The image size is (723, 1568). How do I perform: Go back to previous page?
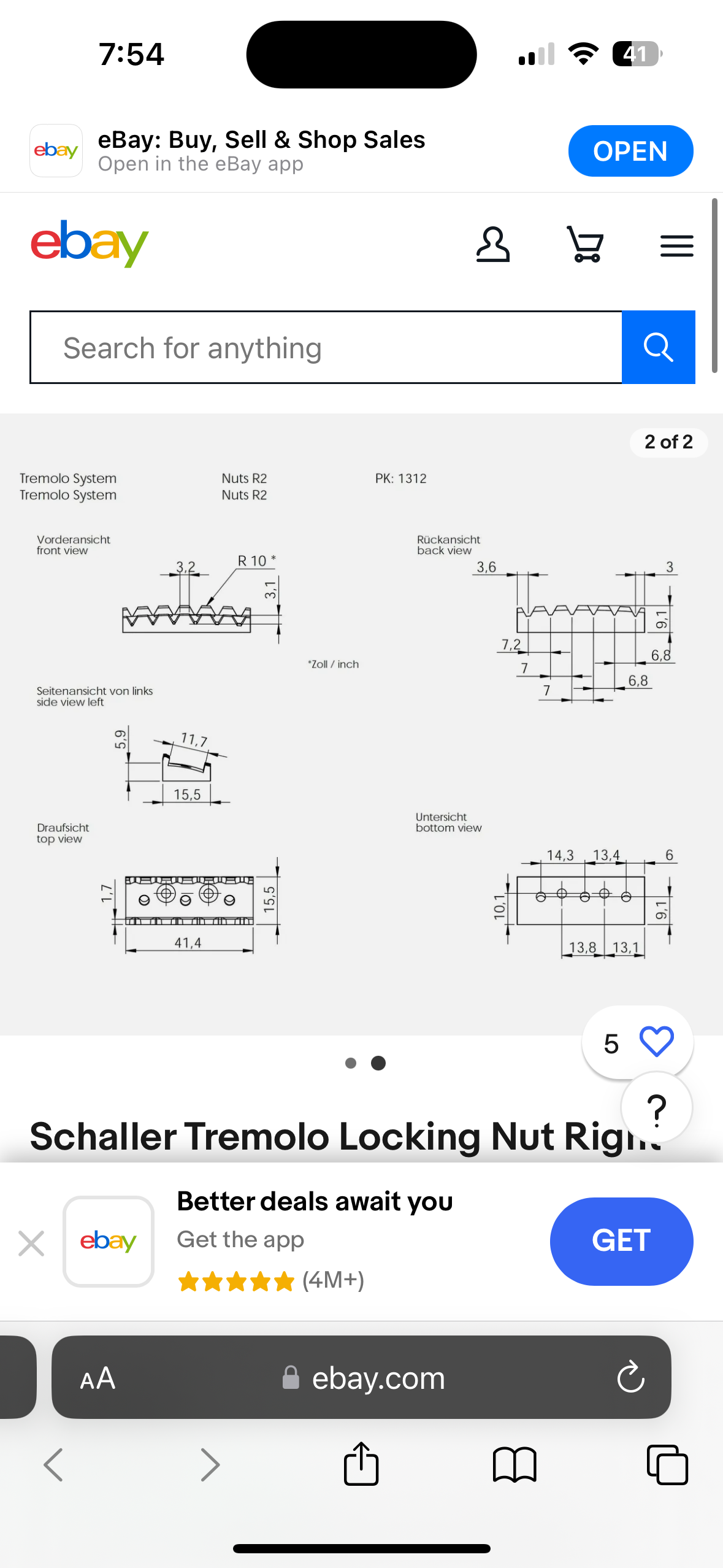tap(53, 1465)
